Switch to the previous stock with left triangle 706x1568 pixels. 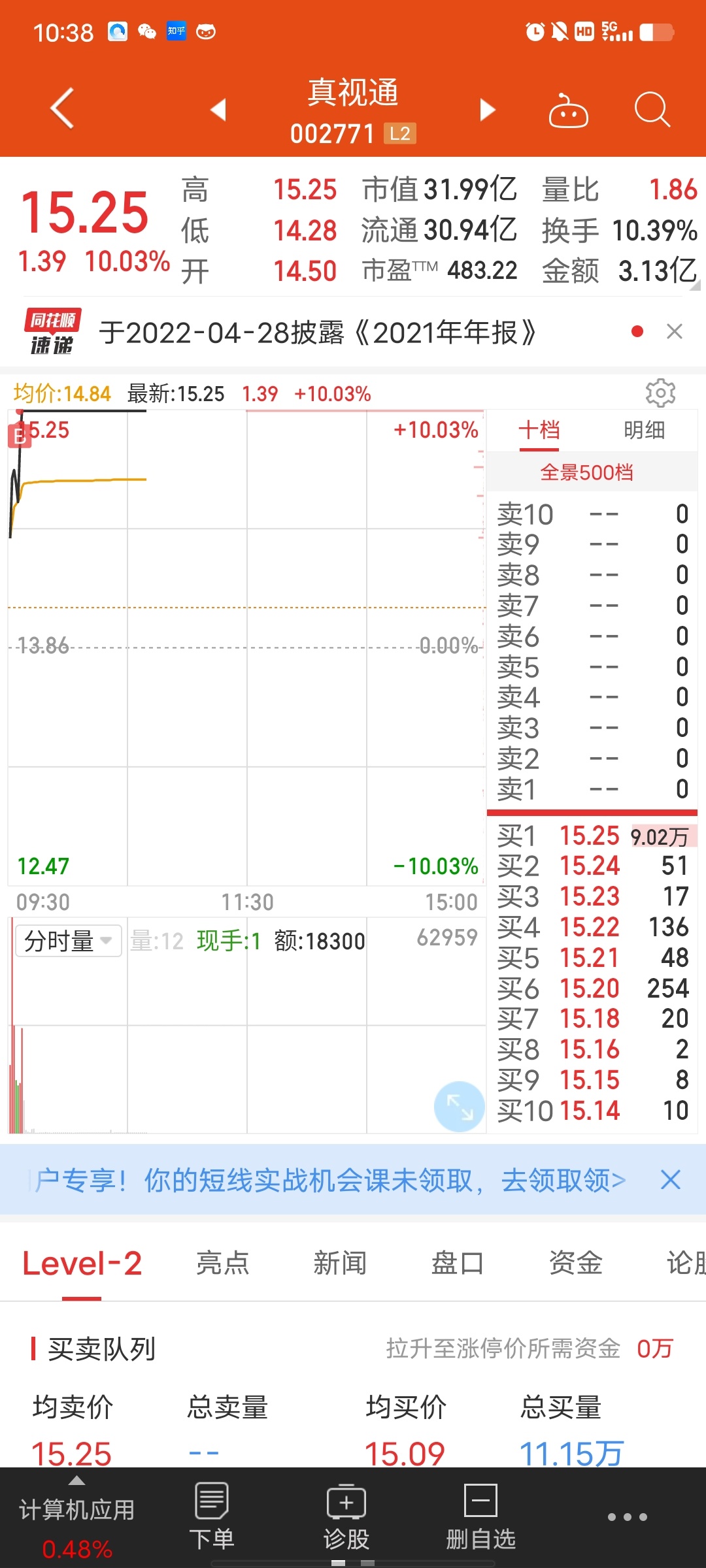[218, 110]
